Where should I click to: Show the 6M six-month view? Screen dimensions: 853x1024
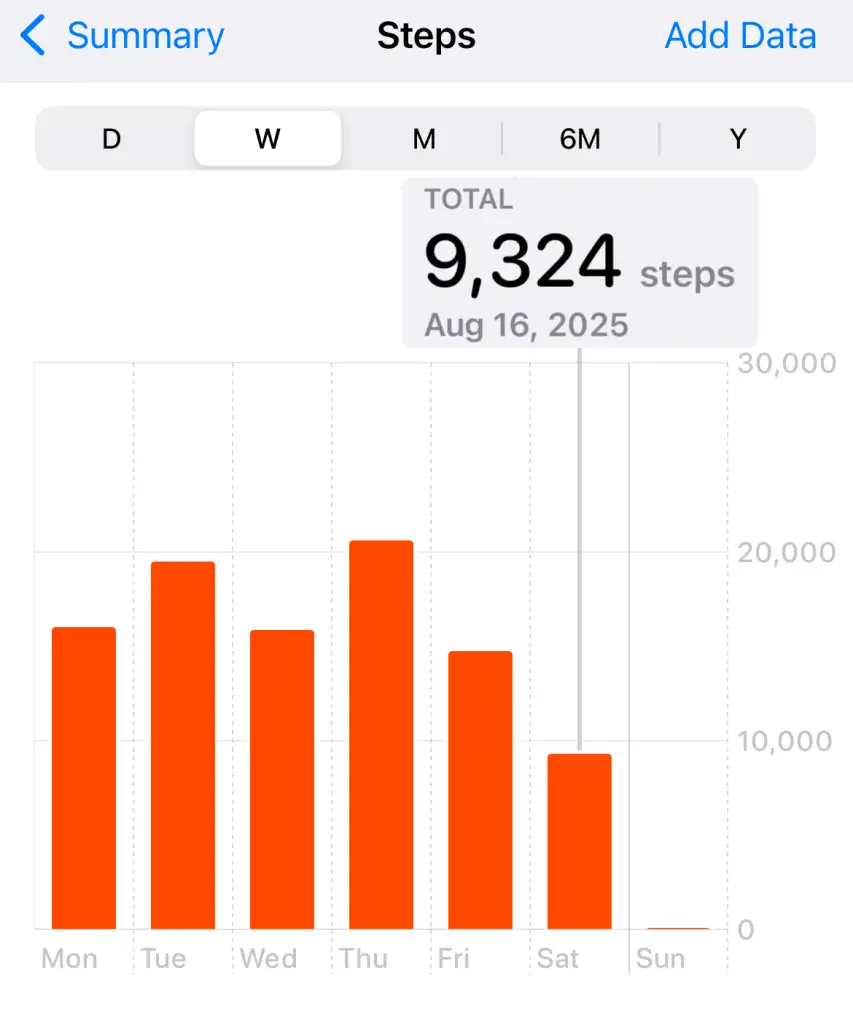click(580, 139)
